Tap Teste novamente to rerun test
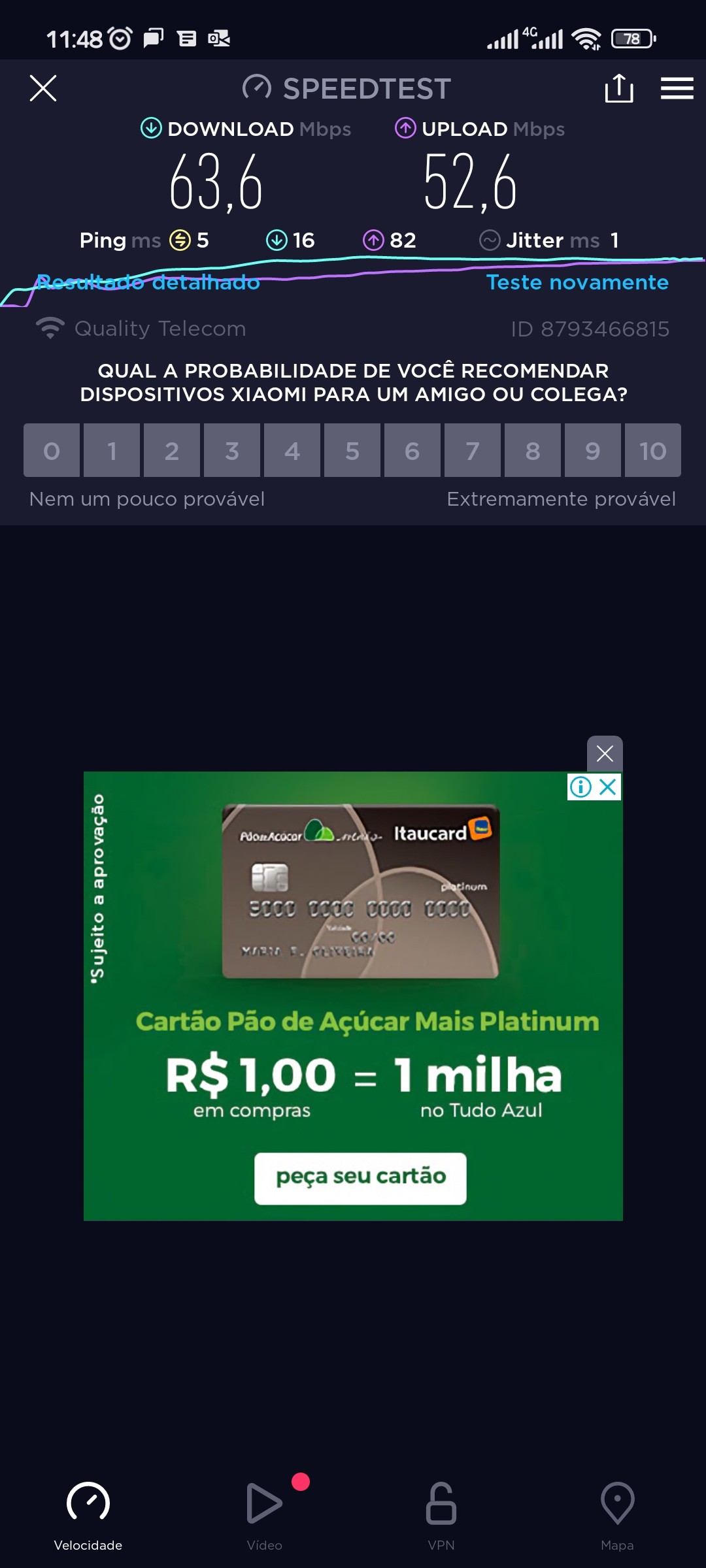706x1568 pixels. (577, 282)
